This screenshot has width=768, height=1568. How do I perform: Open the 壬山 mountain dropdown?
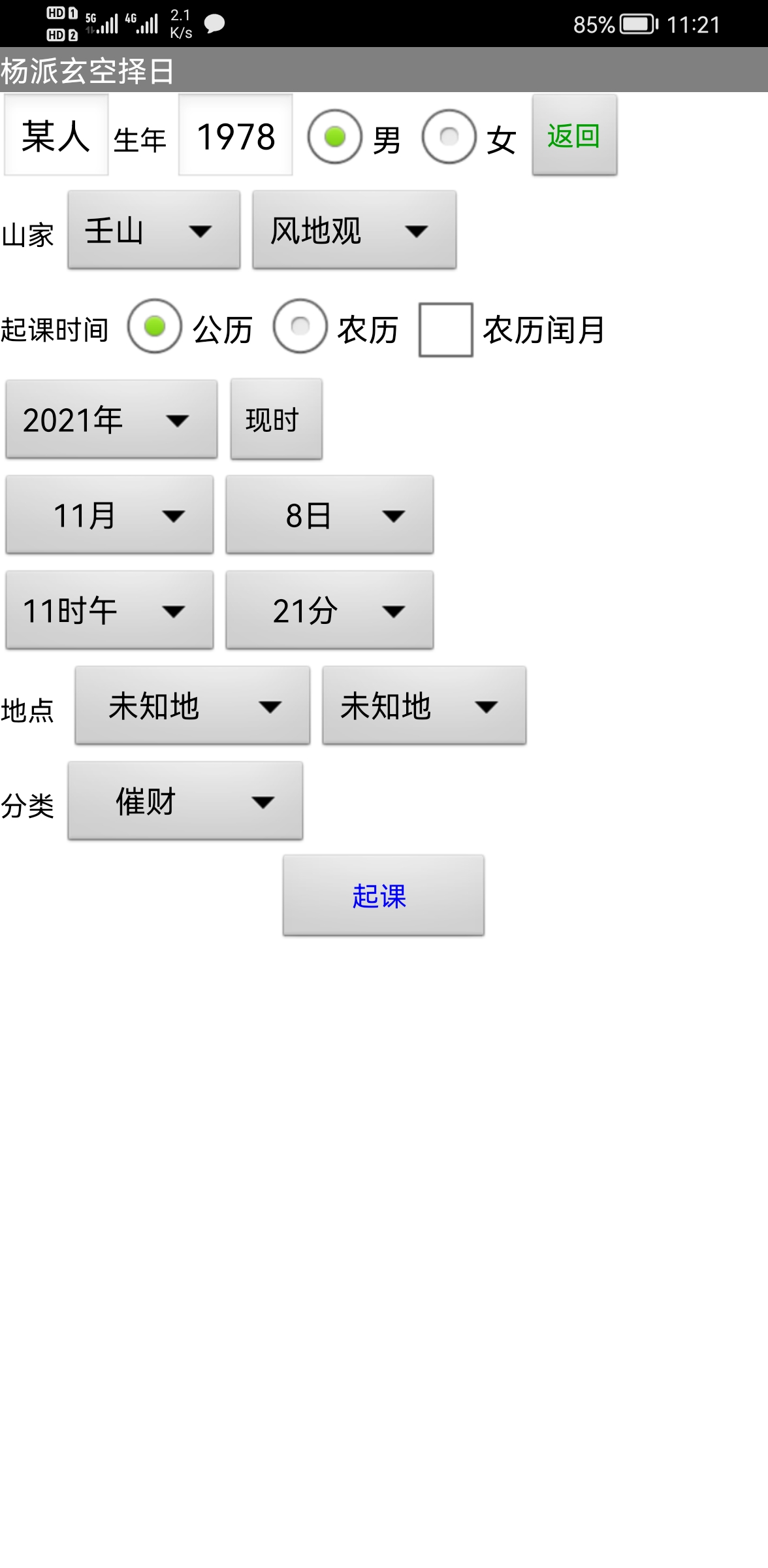pos(154,230)
